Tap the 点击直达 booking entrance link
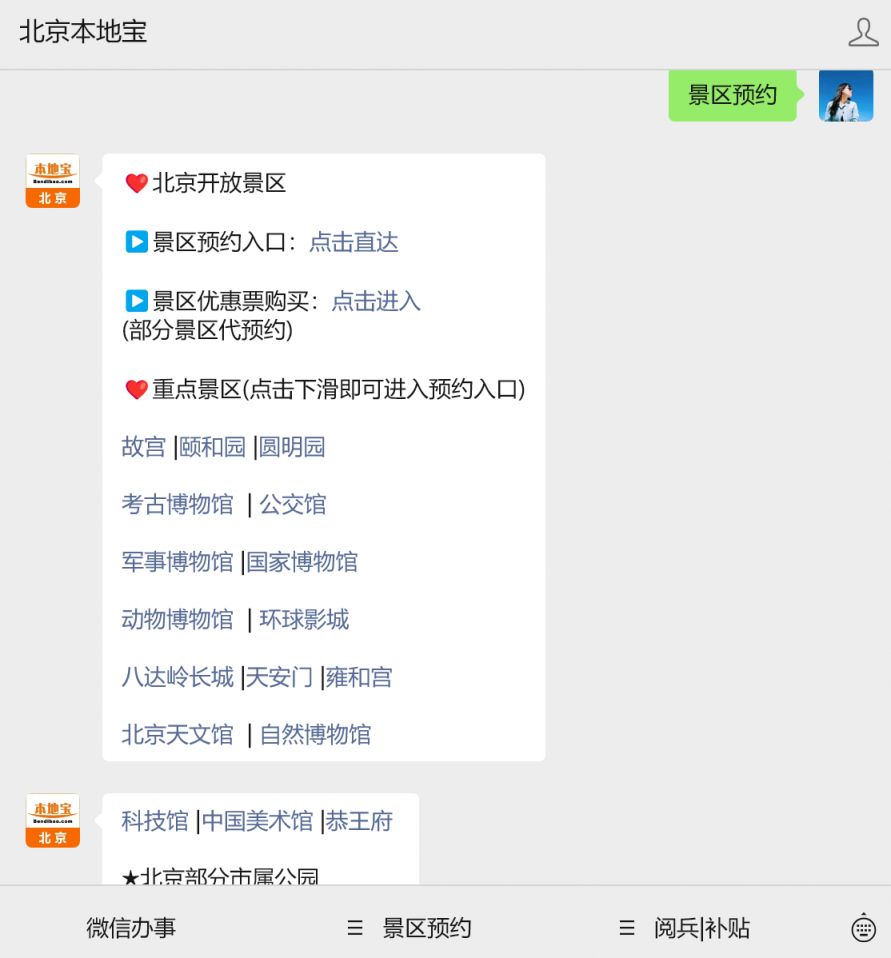 click(x=353, y=242)
